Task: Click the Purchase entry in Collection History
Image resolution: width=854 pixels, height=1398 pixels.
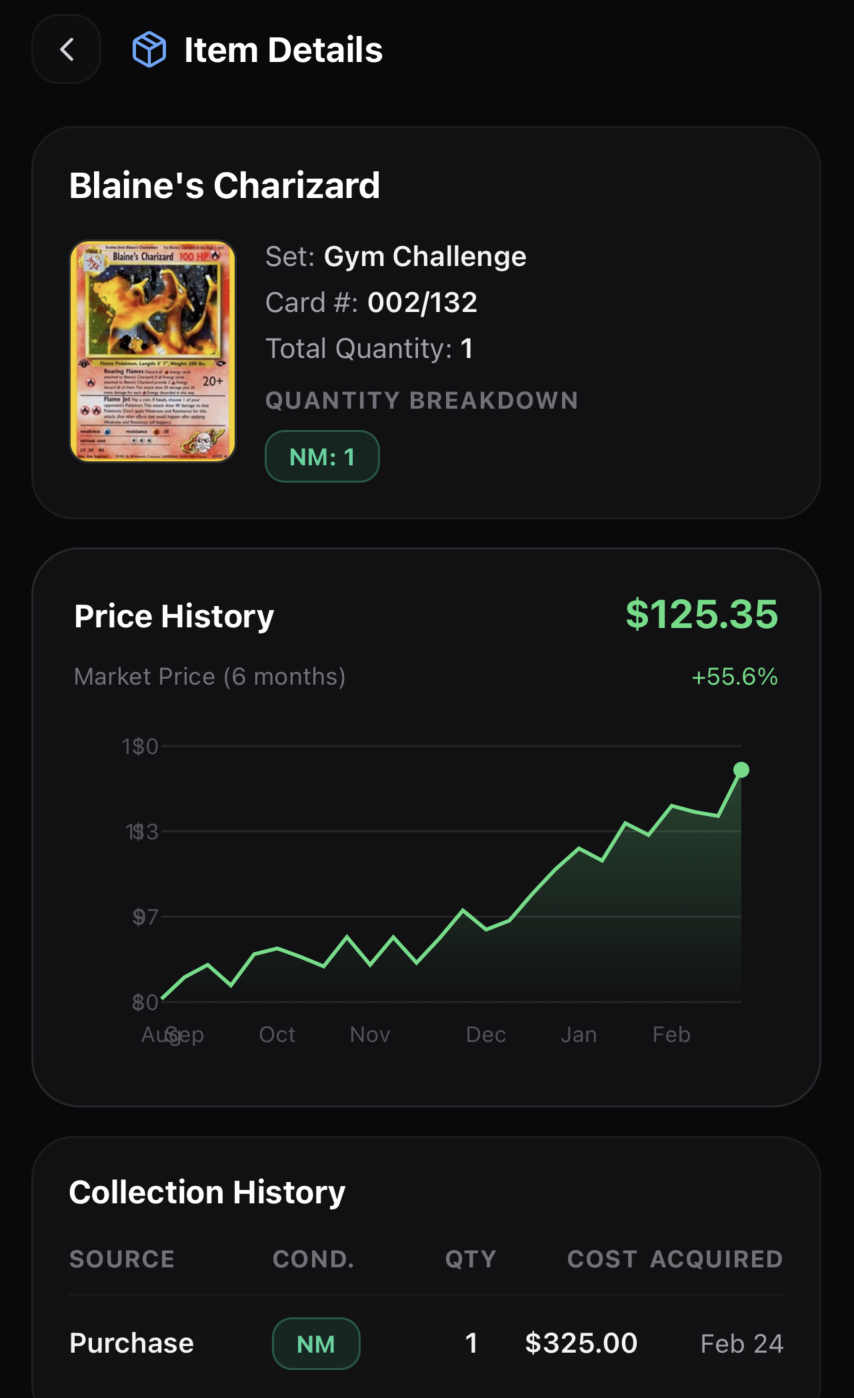Action: 131,1343
